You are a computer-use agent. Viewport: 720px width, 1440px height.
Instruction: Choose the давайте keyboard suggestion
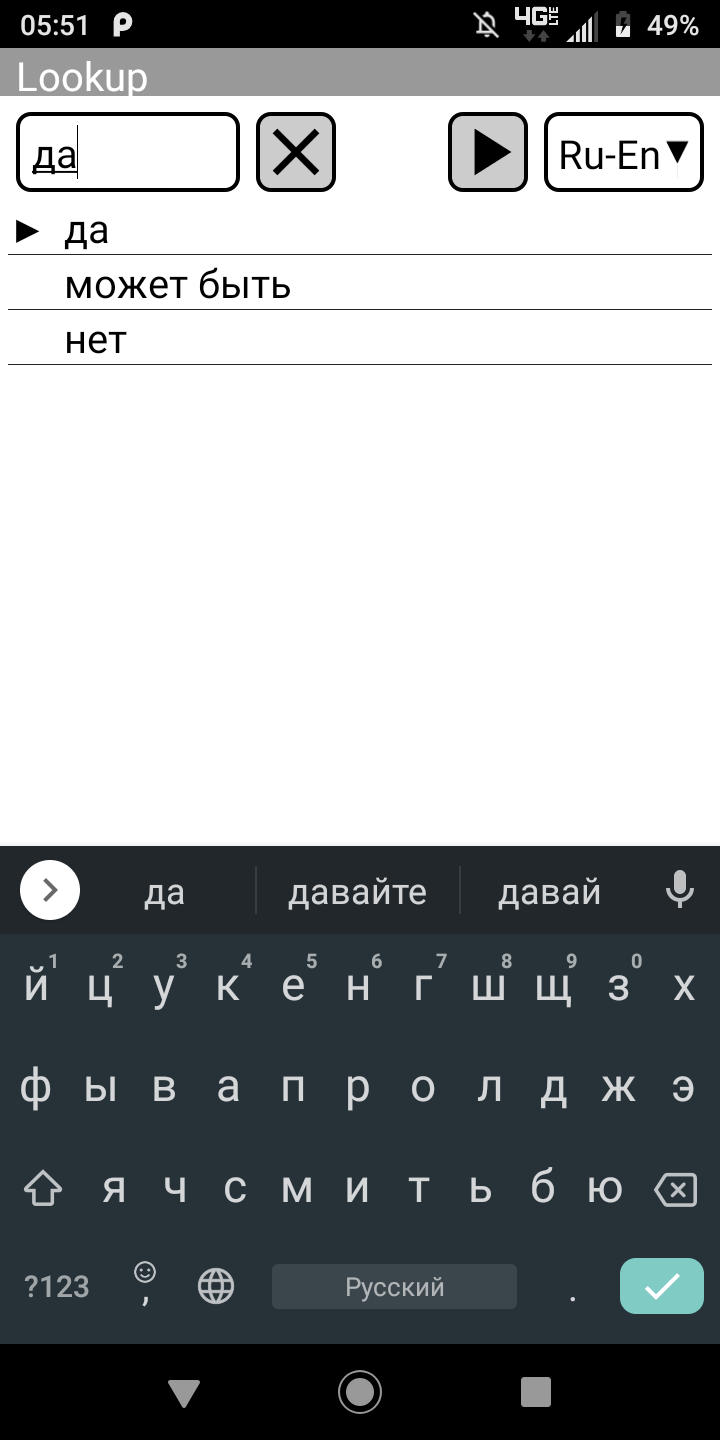point(357,891)
